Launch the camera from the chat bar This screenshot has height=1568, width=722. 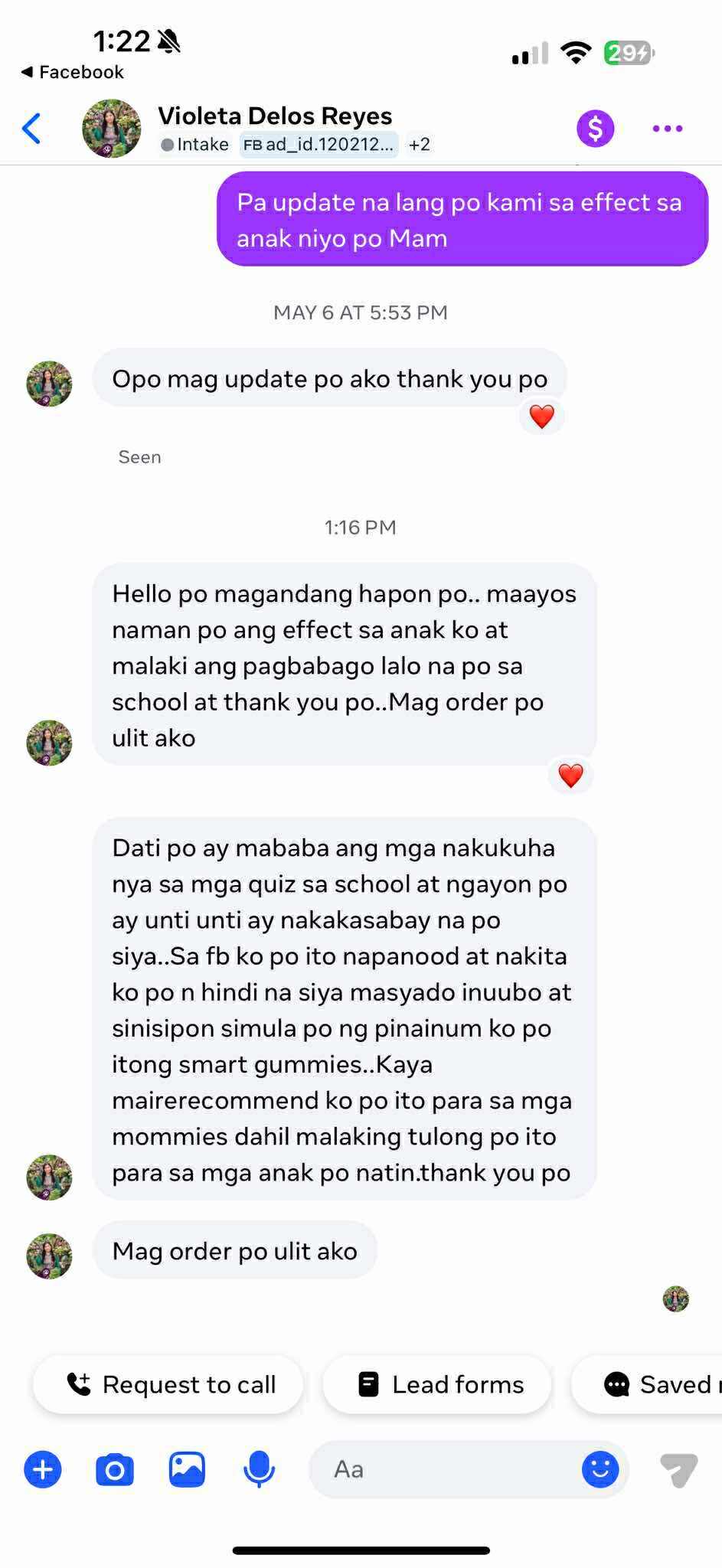(115, 1469)
